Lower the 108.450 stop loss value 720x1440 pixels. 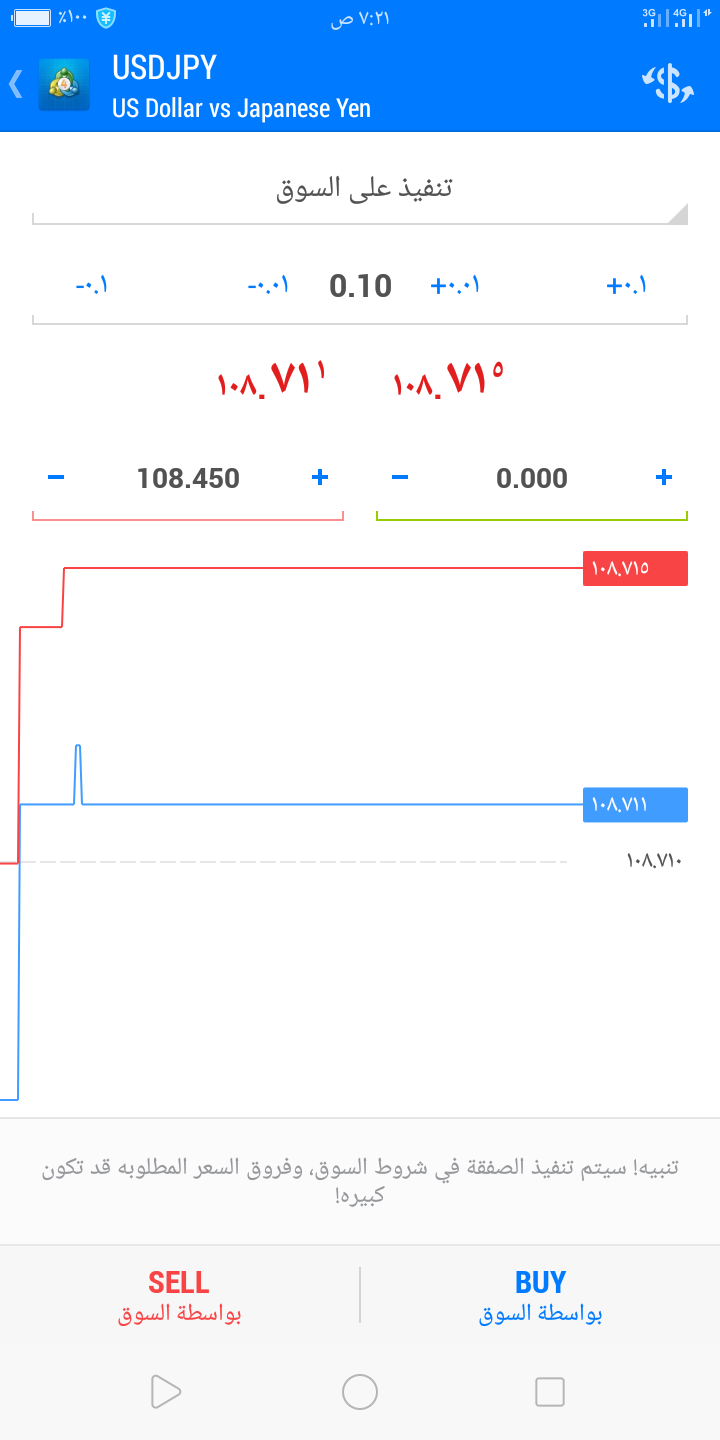[x=56, y=478]
